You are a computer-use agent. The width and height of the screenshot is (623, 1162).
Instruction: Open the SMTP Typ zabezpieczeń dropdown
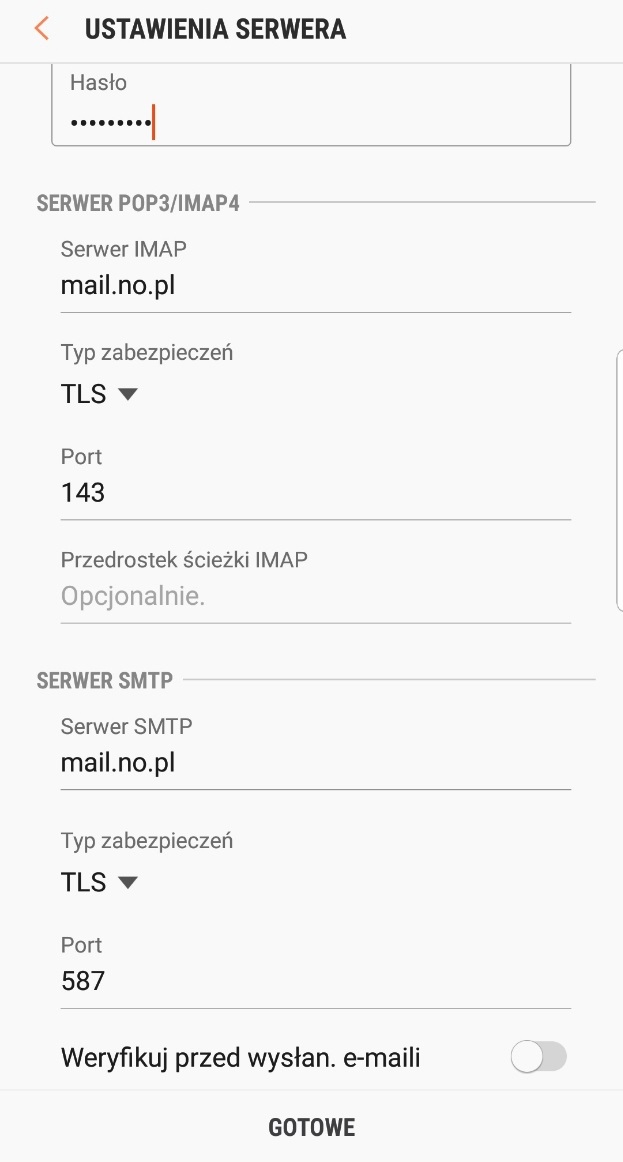coord(99,882)
